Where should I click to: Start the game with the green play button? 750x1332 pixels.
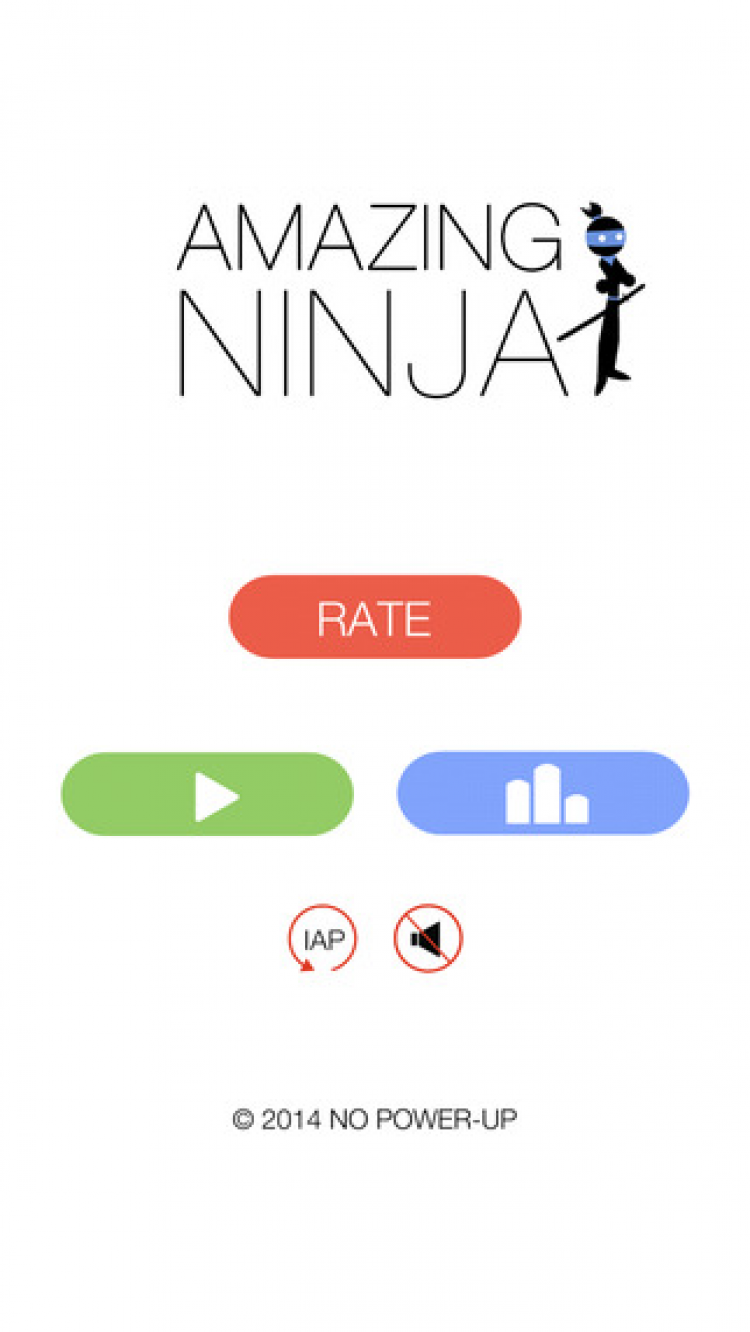pos(207,795)
